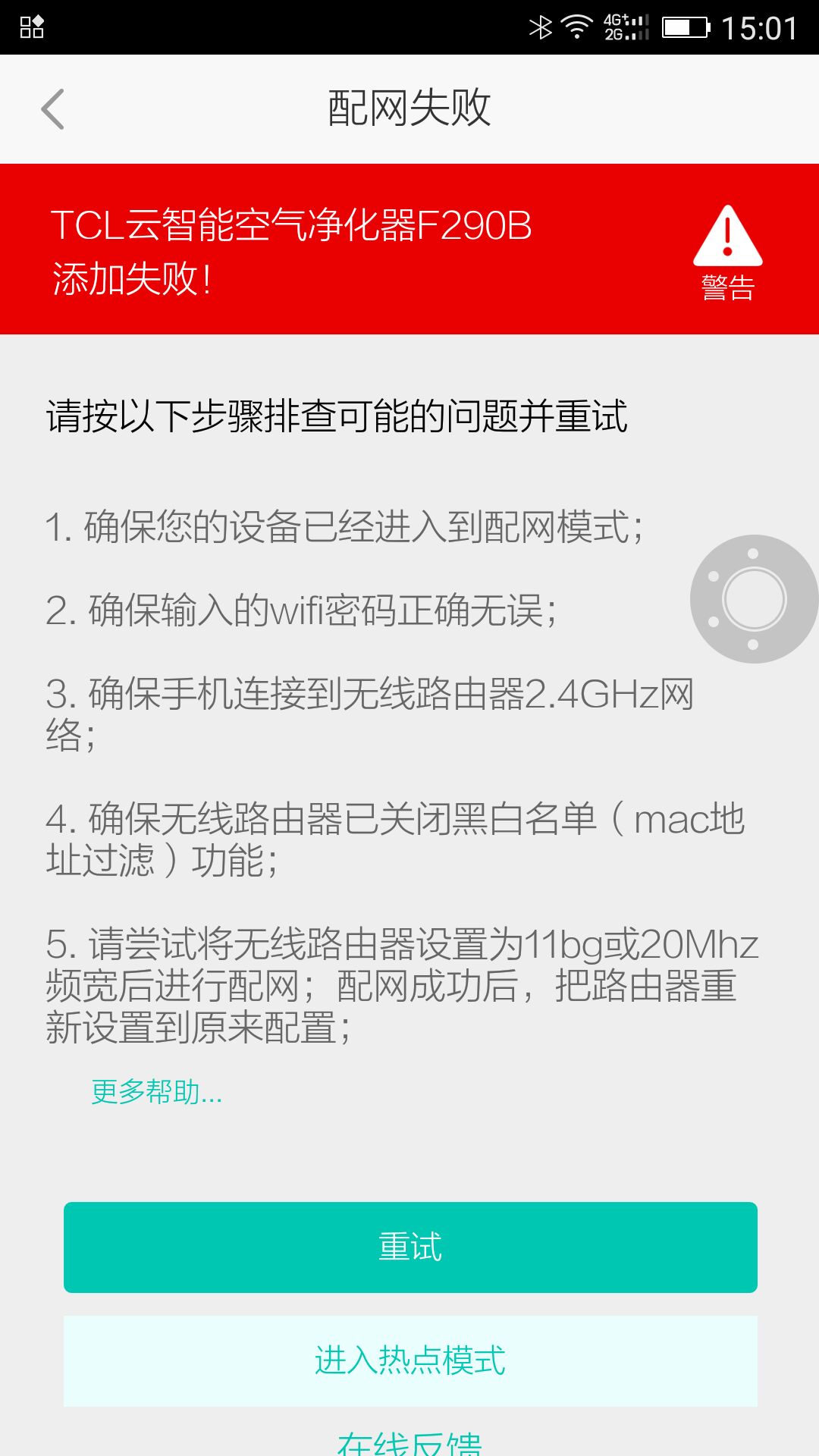Enter hotspot mode via 进入热点模式
This screenshot has height=1456, width=819.
click(410, 1360)
